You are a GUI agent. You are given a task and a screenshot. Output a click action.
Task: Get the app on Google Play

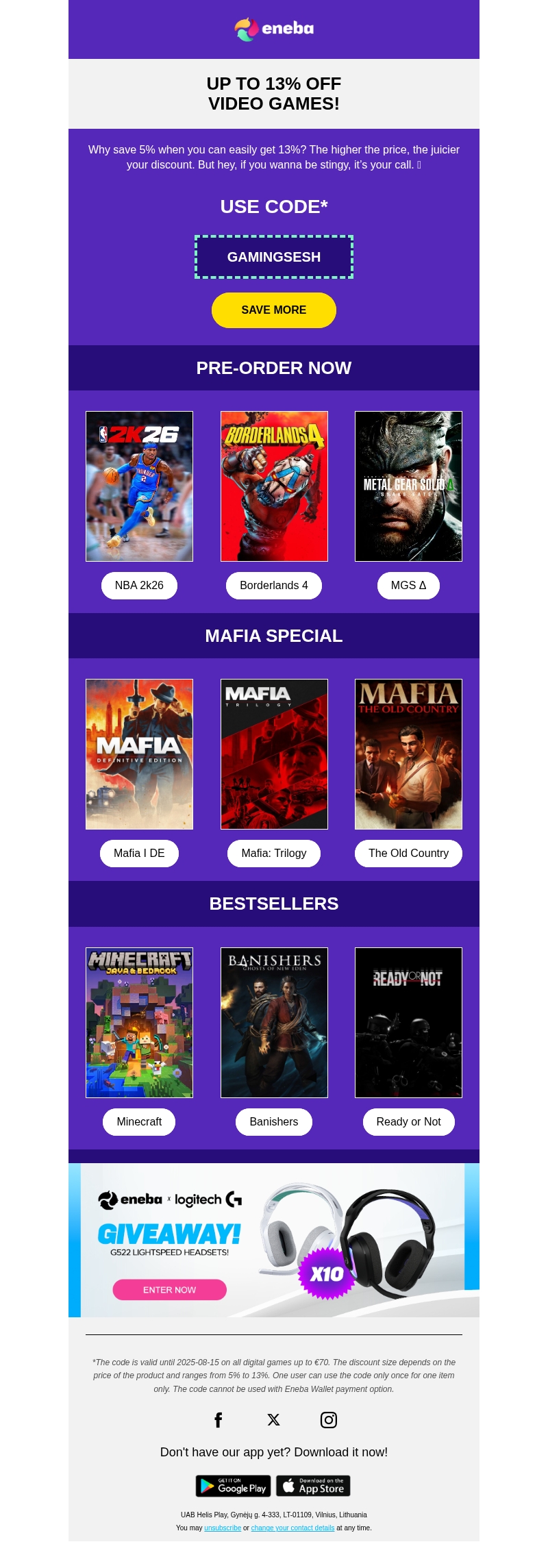click(x=234, y=1486)
